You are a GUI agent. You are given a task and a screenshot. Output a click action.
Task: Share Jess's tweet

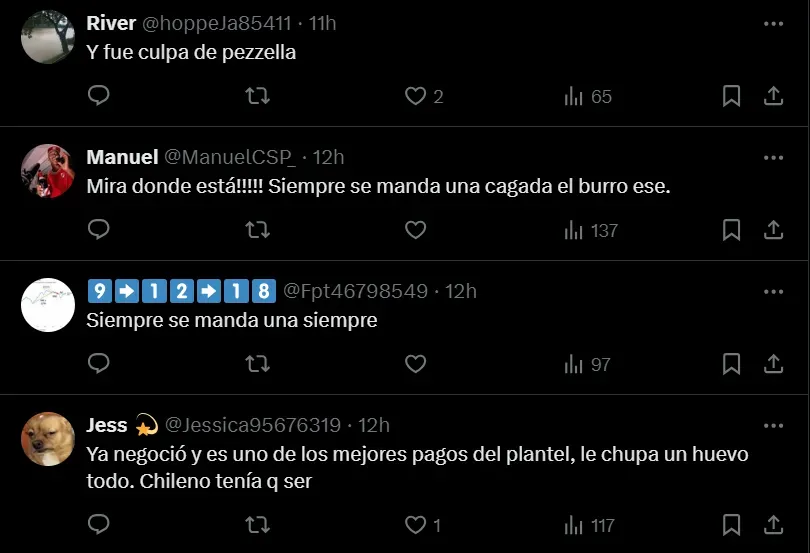[773, 525]
